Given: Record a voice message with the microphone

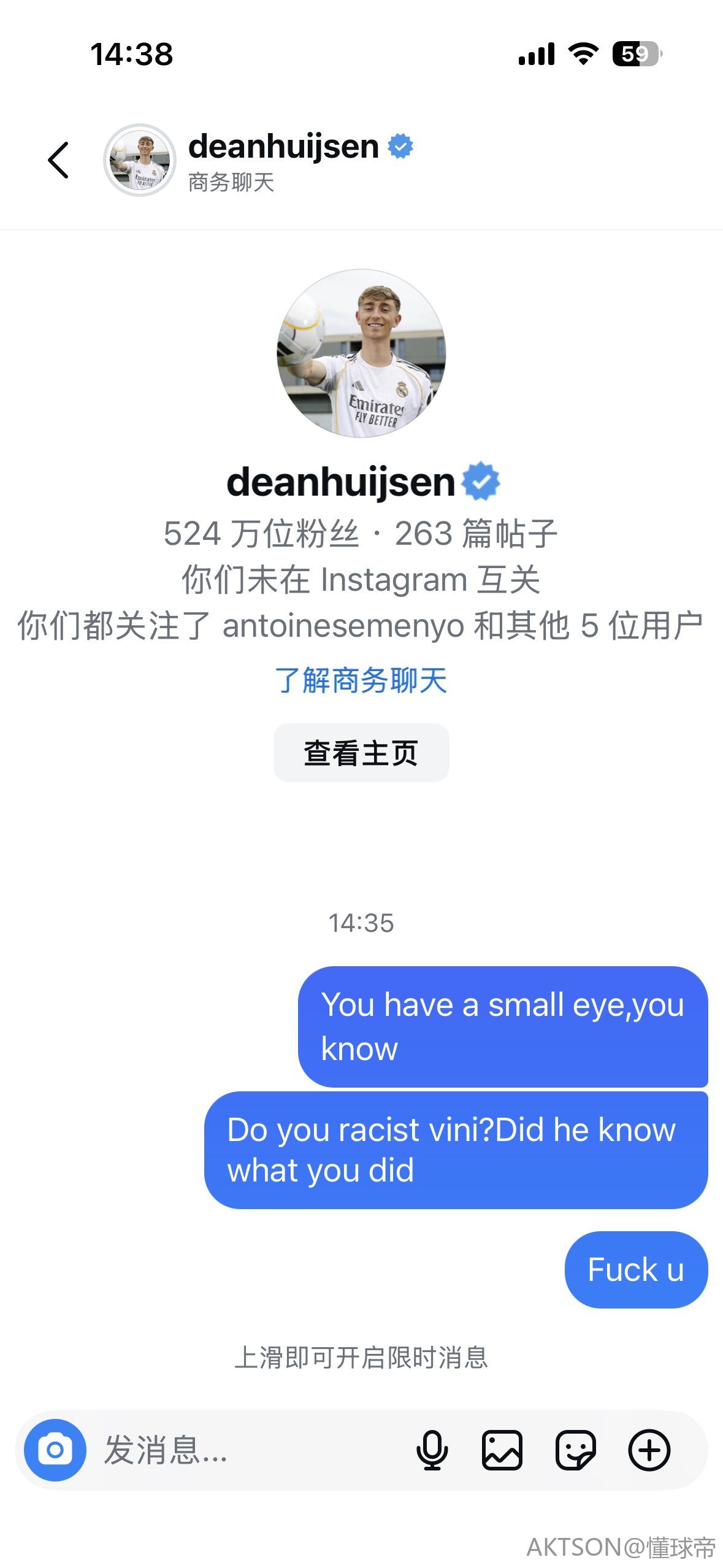Looking at the screenshot, I should pyautogui.click(x=432, y=1450).
